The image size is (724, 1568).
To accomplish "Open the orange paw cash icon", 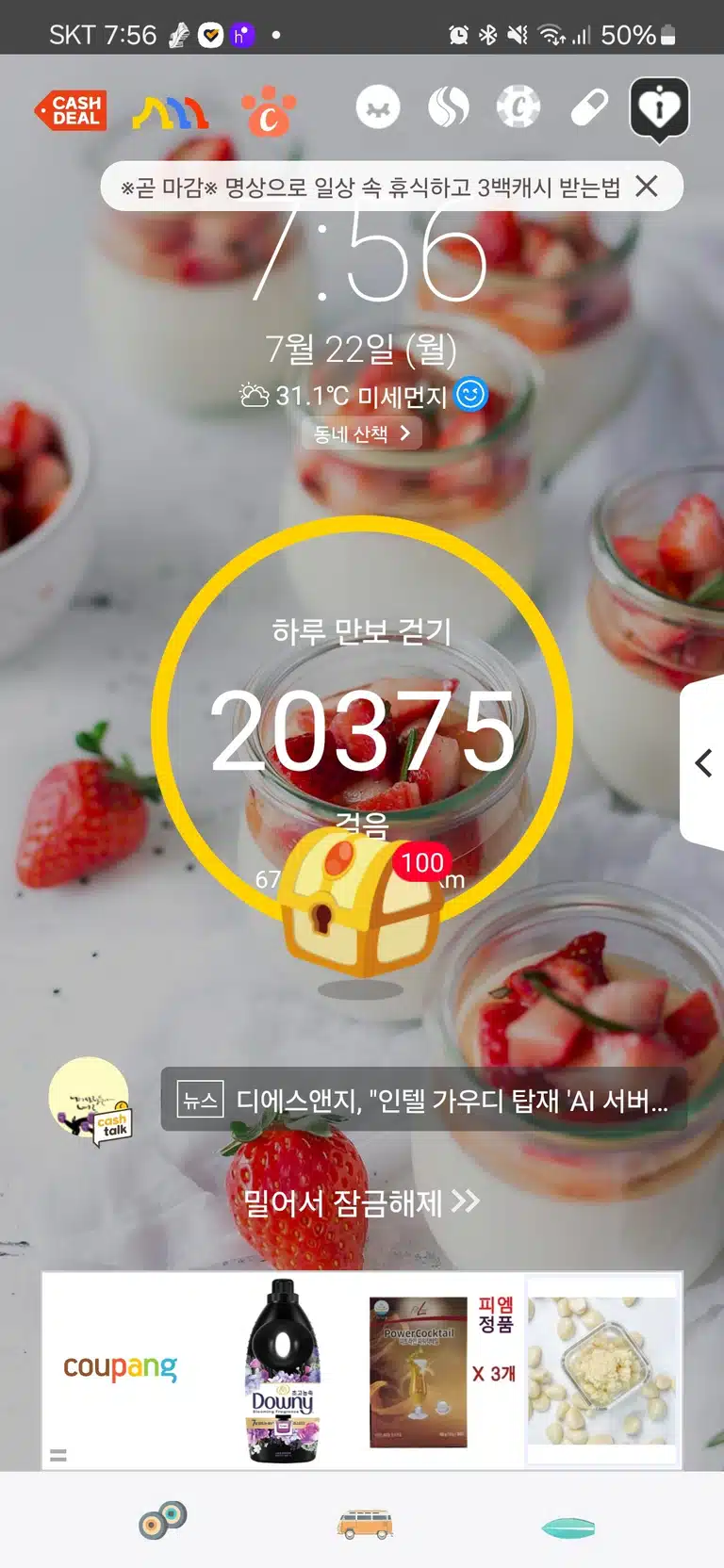I will pyautogui.click(x=269, y=111).
